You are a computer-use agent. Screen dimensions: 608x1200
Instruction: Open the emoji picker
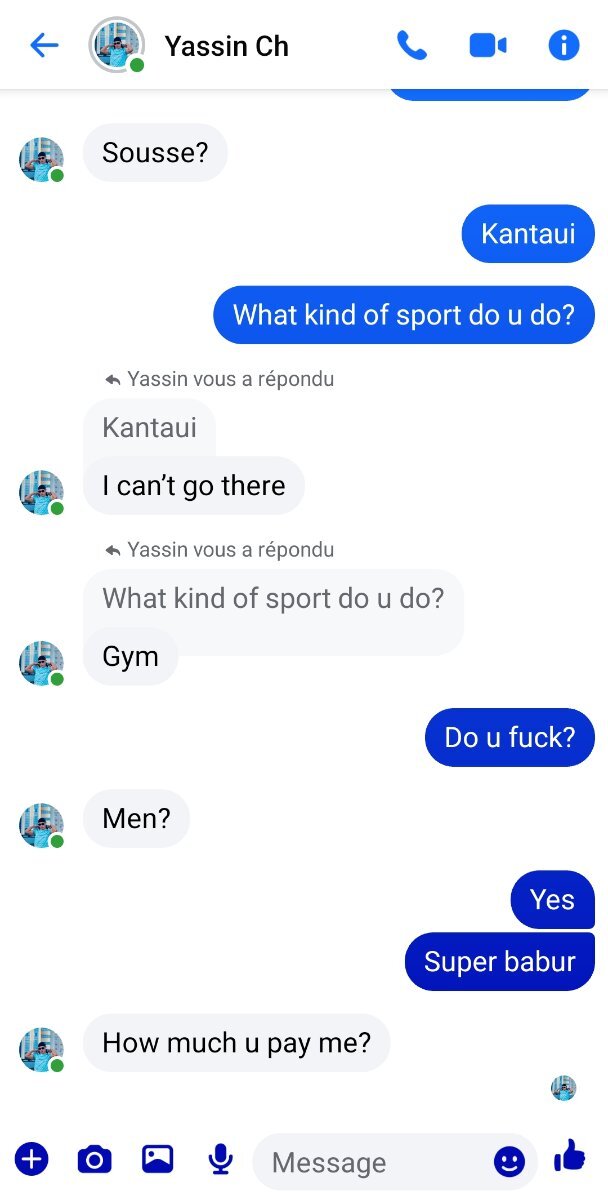509,1161
